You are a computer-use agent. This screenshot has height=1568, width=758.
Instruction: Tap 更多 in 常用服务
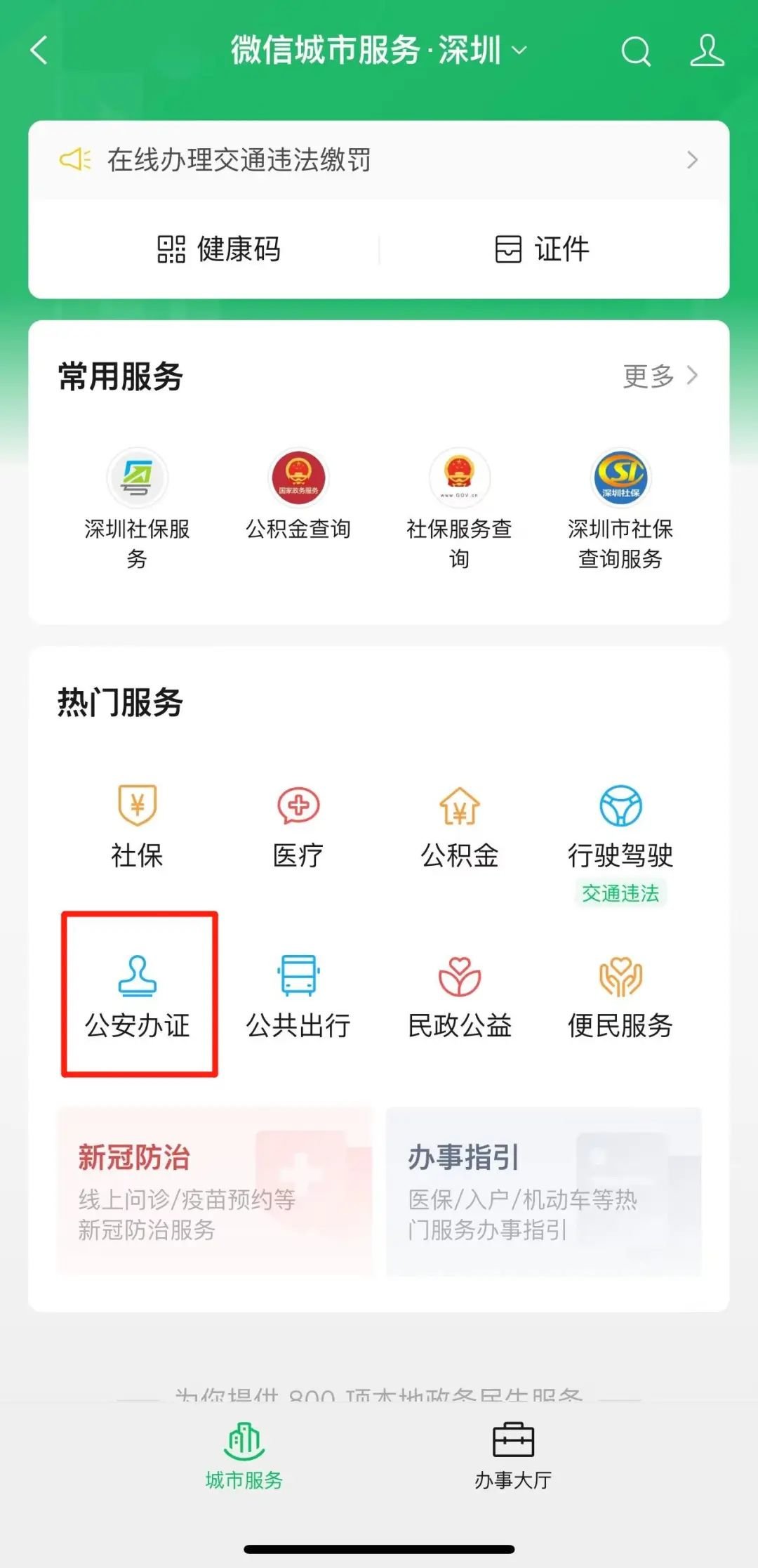coord(659,376)
